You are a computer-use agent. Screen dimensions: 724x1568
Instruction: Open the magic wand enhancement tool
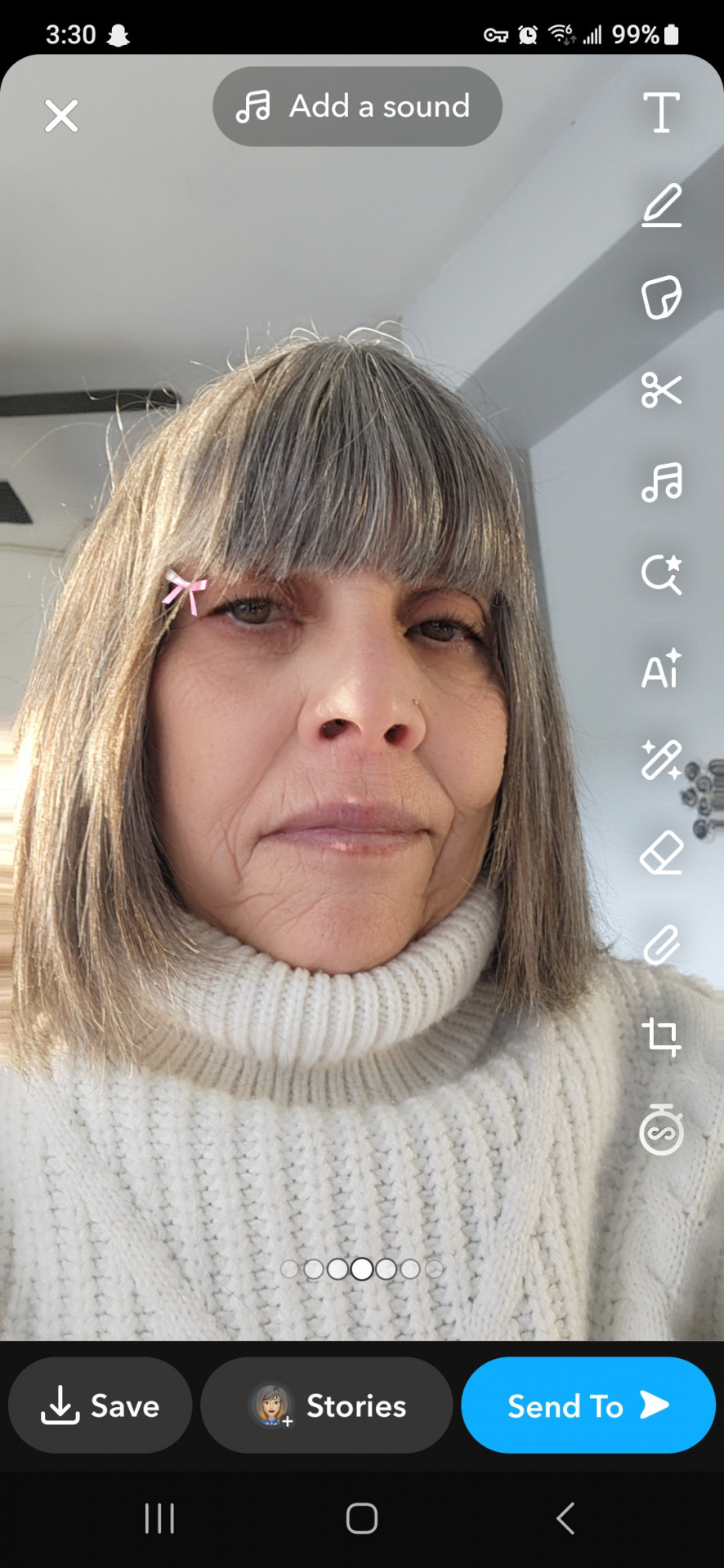coord(661,760)
